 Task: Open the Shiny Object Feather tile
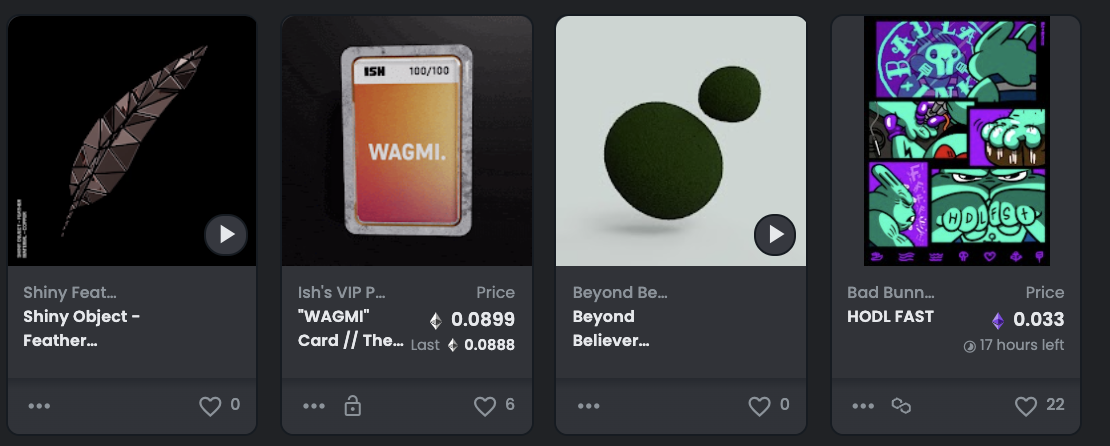(132, 140)
